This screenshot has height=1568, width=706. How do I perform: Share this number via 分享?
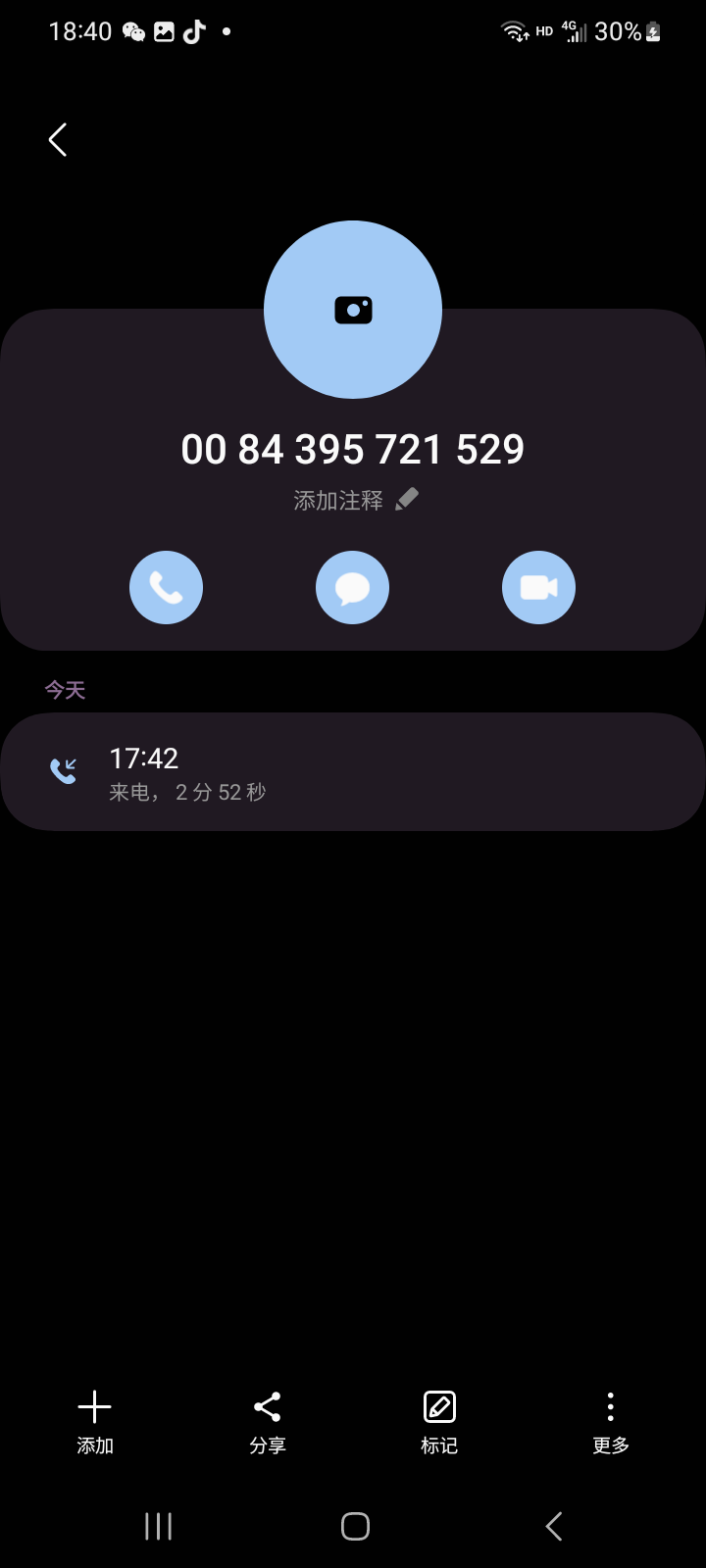pos(267,1421)
